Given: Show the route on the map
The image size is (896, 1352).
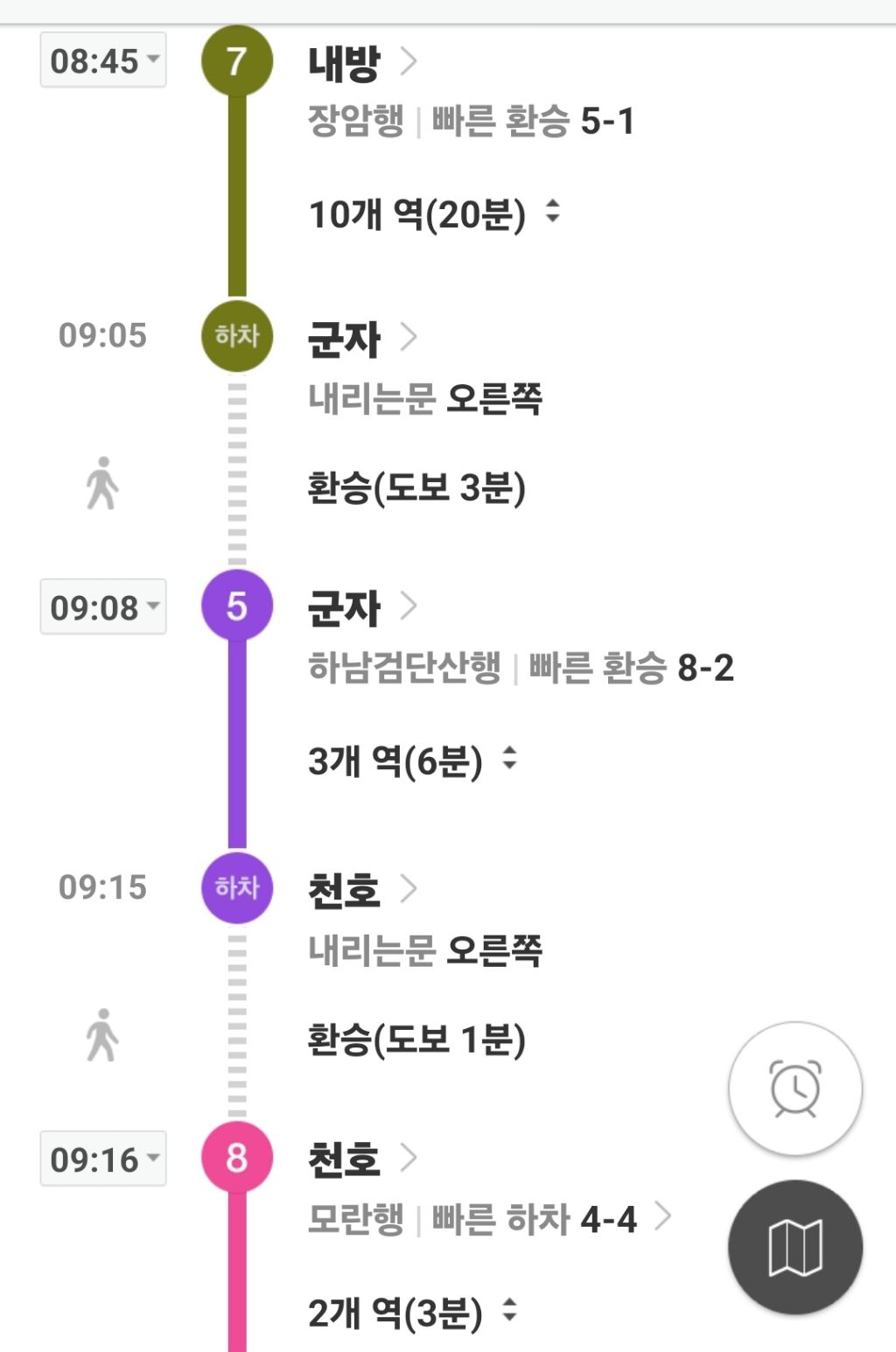Looking at the screenshot, I should (794, 1247).
